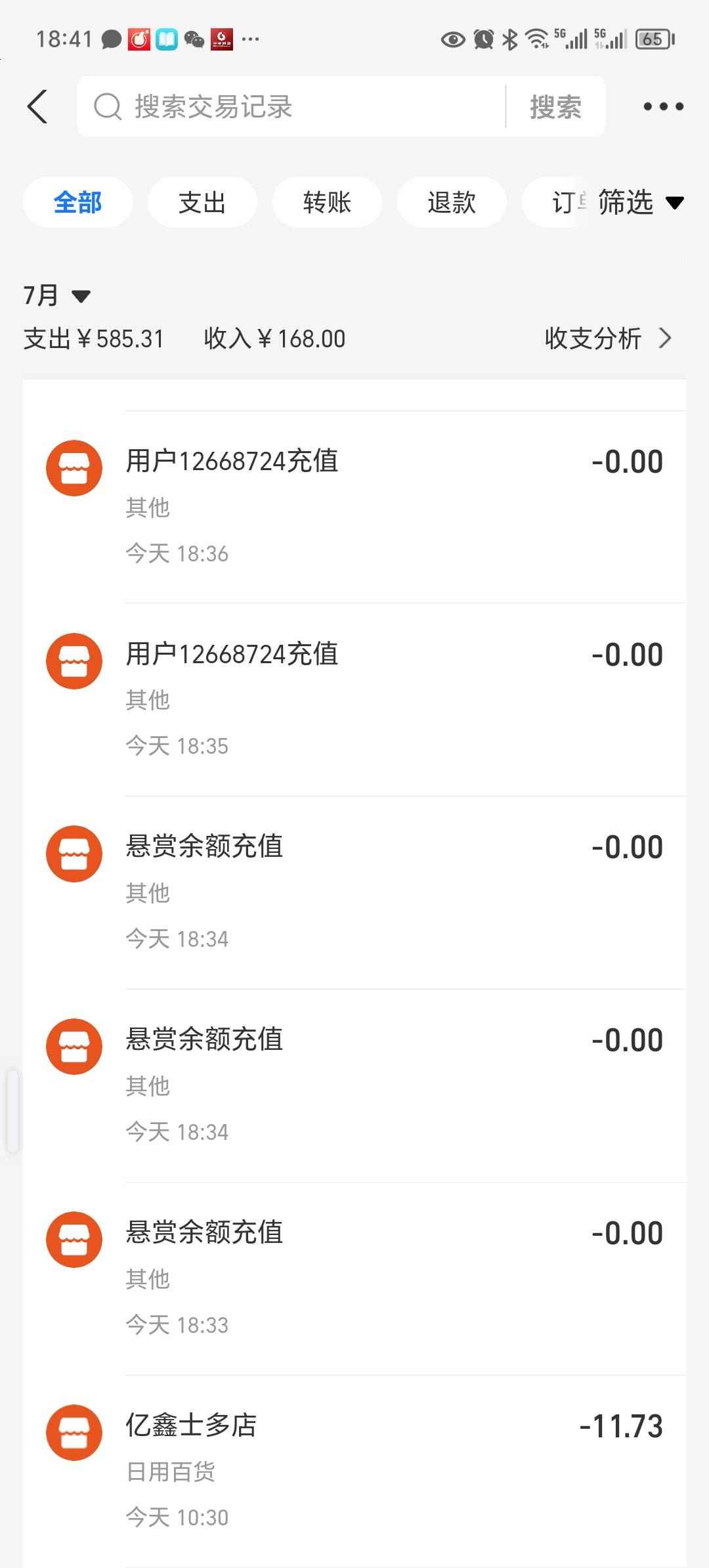Screen dimensions: 709x1568
Task: Tap the 搜索交易记录 search field
Action: (291, 106)
